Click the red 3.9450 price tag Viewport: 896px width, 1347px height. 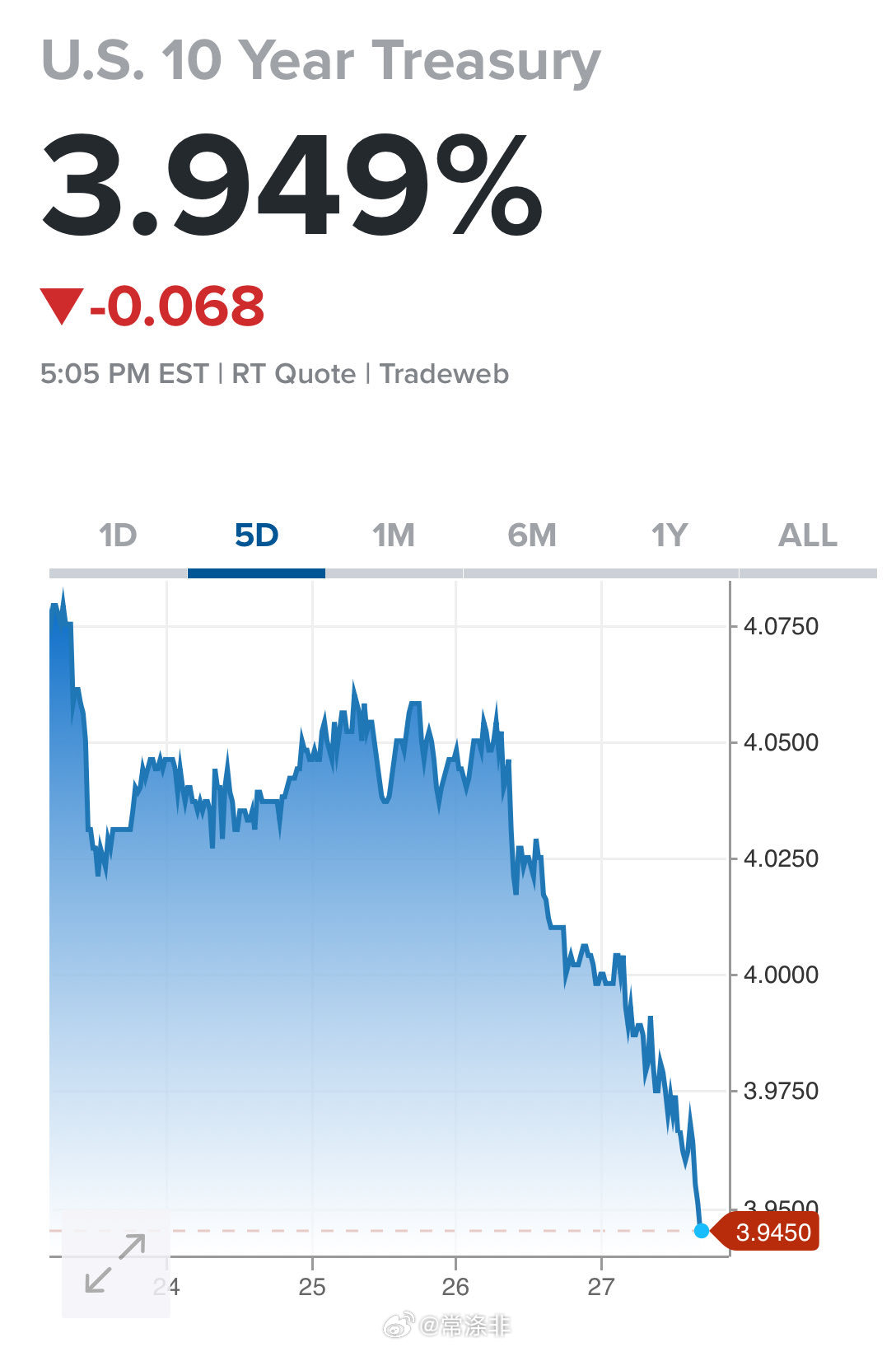pyautogui.click(x=774, y=1230)
